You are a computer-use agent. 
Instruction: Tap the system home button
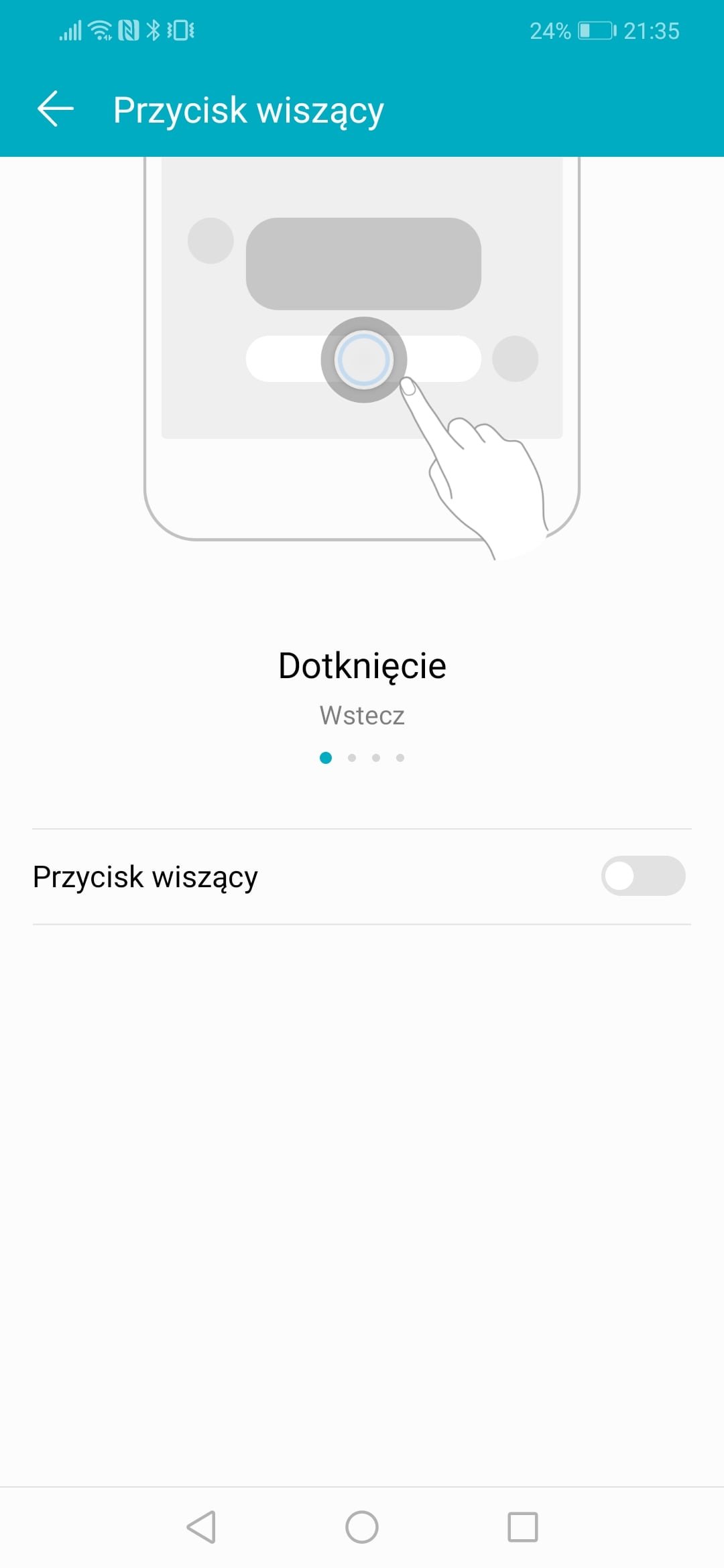point(362,1527)
